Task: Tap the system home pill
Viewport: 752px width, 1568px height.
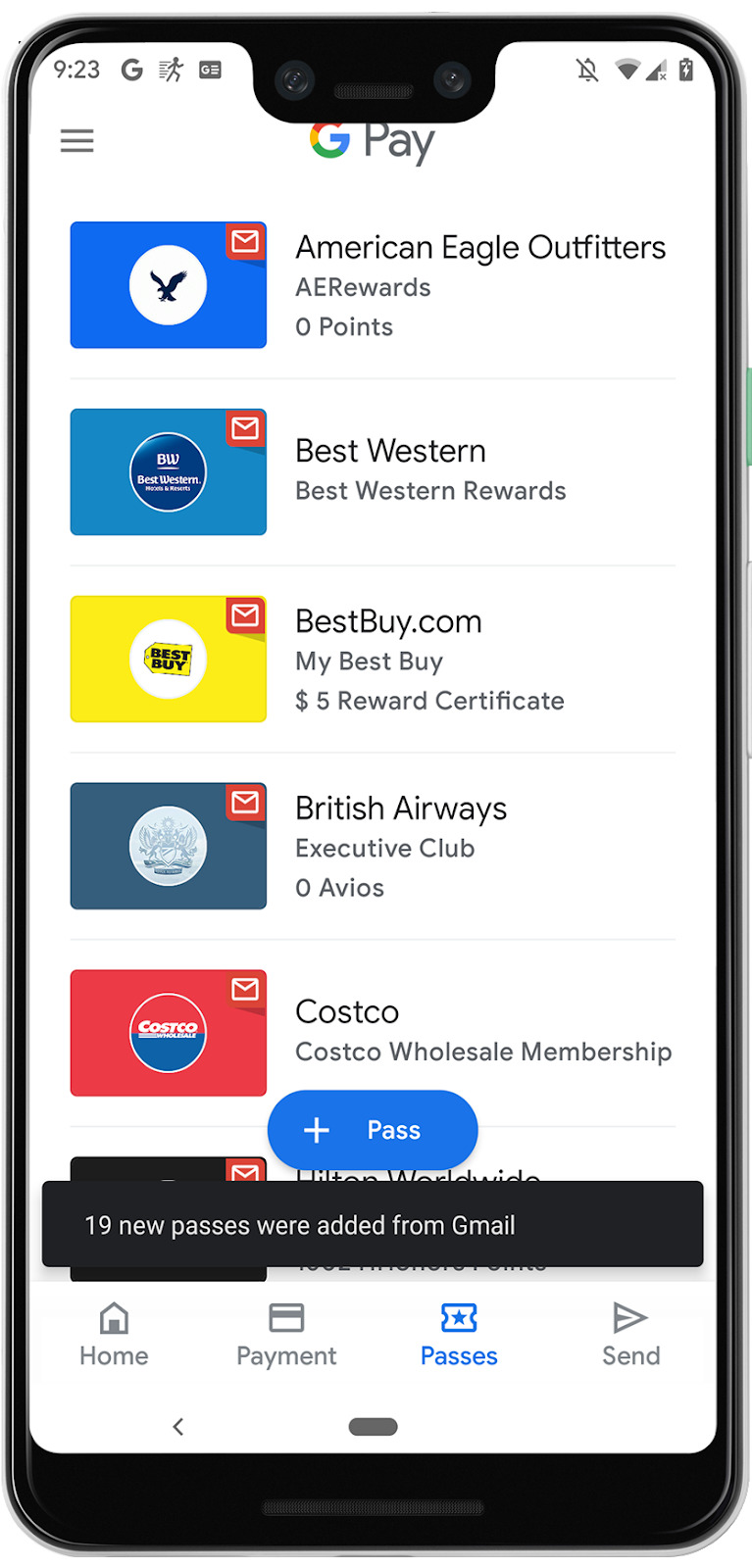Action: [x=374, y=1427]
